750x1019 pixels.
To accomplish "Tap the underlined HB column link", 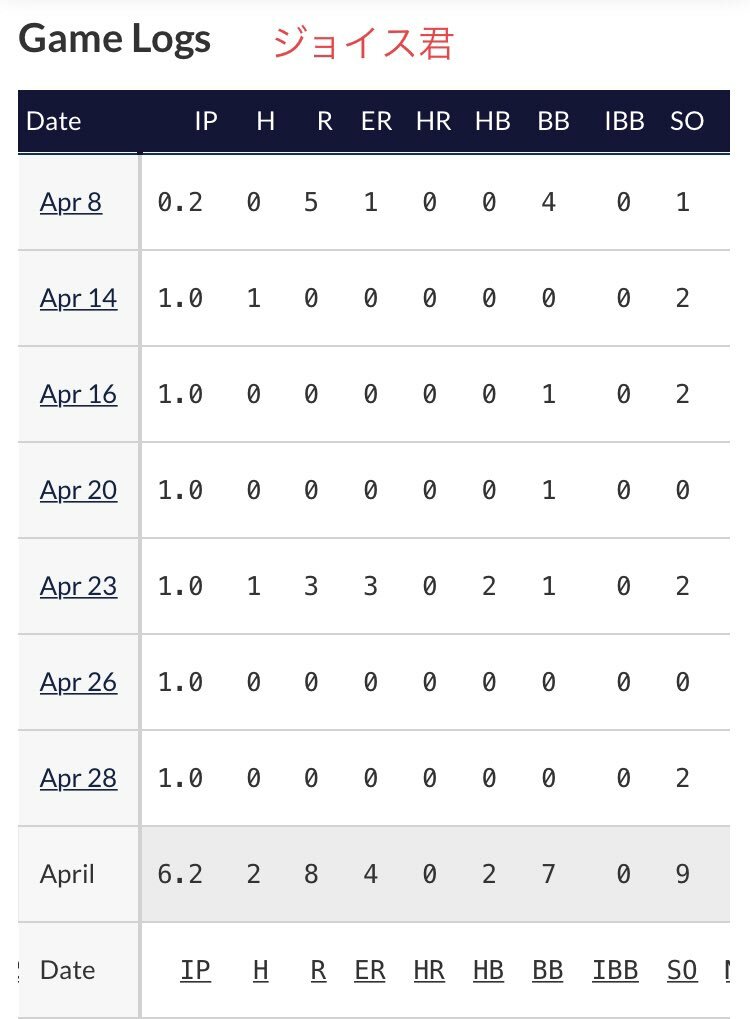I will click(x=488, y=970).
